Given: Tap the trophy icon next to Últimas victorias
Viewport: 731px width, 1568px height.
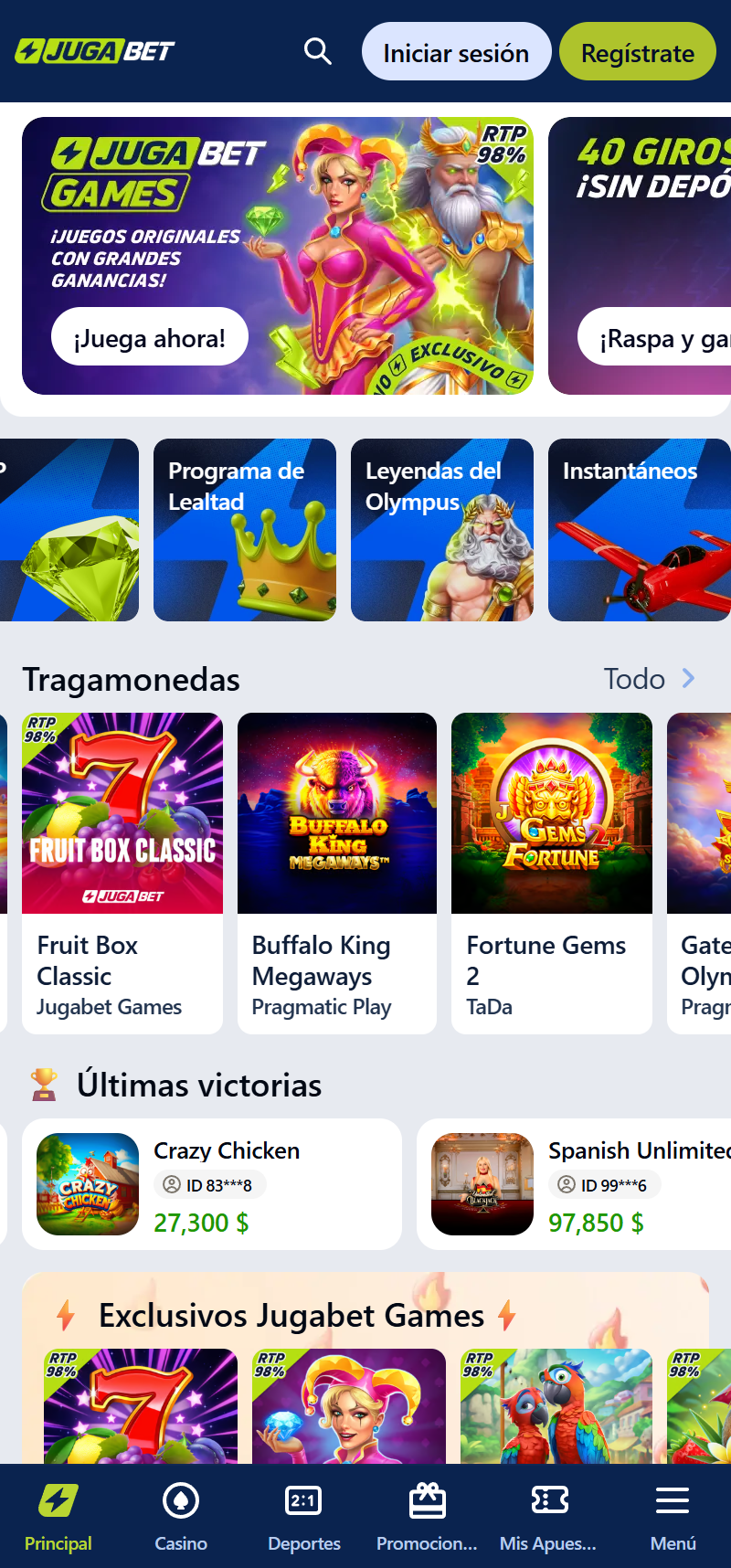Looking at the screenshot, I should (x=42, y=1086).
